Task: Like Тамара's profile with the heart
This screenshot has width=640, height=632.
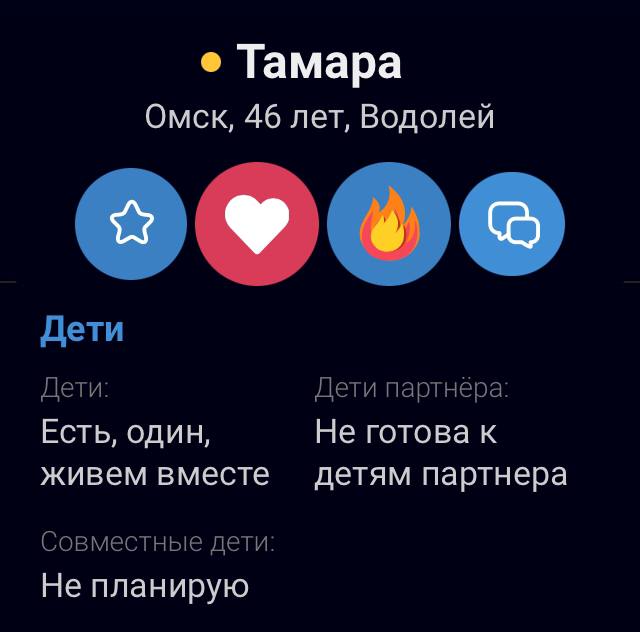Action: [257, 223]
